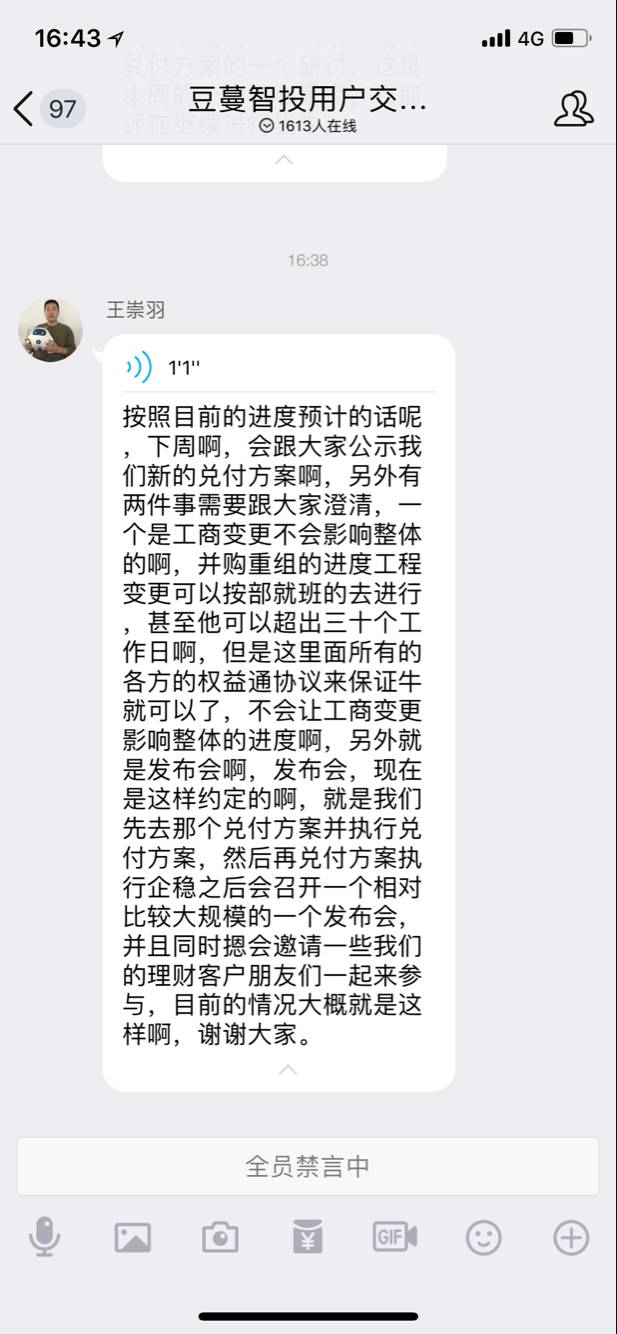The height and width of the screenshot is (1334, 617).
Task: Open more options plus menu
Action: pyautogui.click(x=571, y=1238)
